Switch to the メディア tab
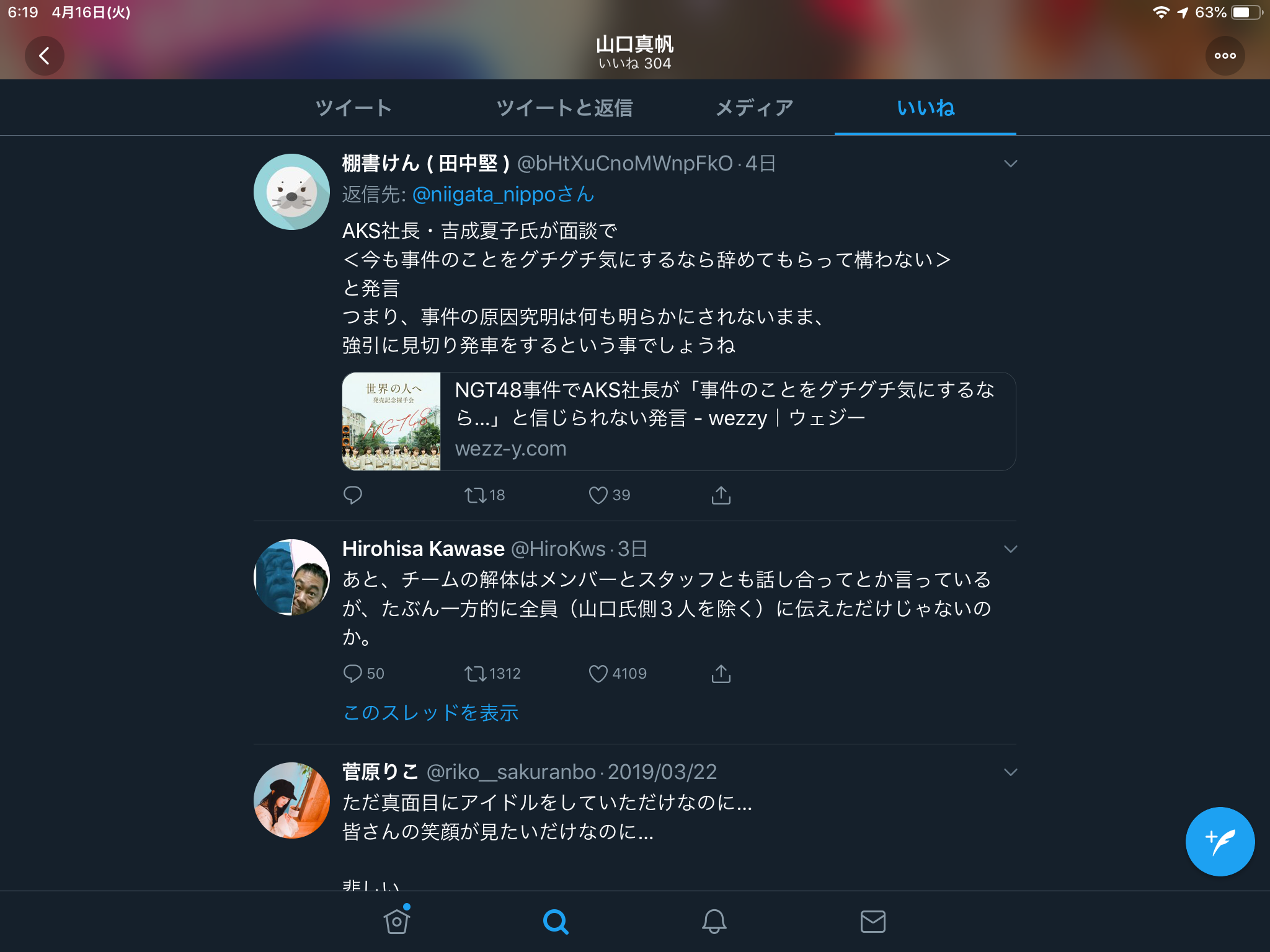 [x=755, y=108]
